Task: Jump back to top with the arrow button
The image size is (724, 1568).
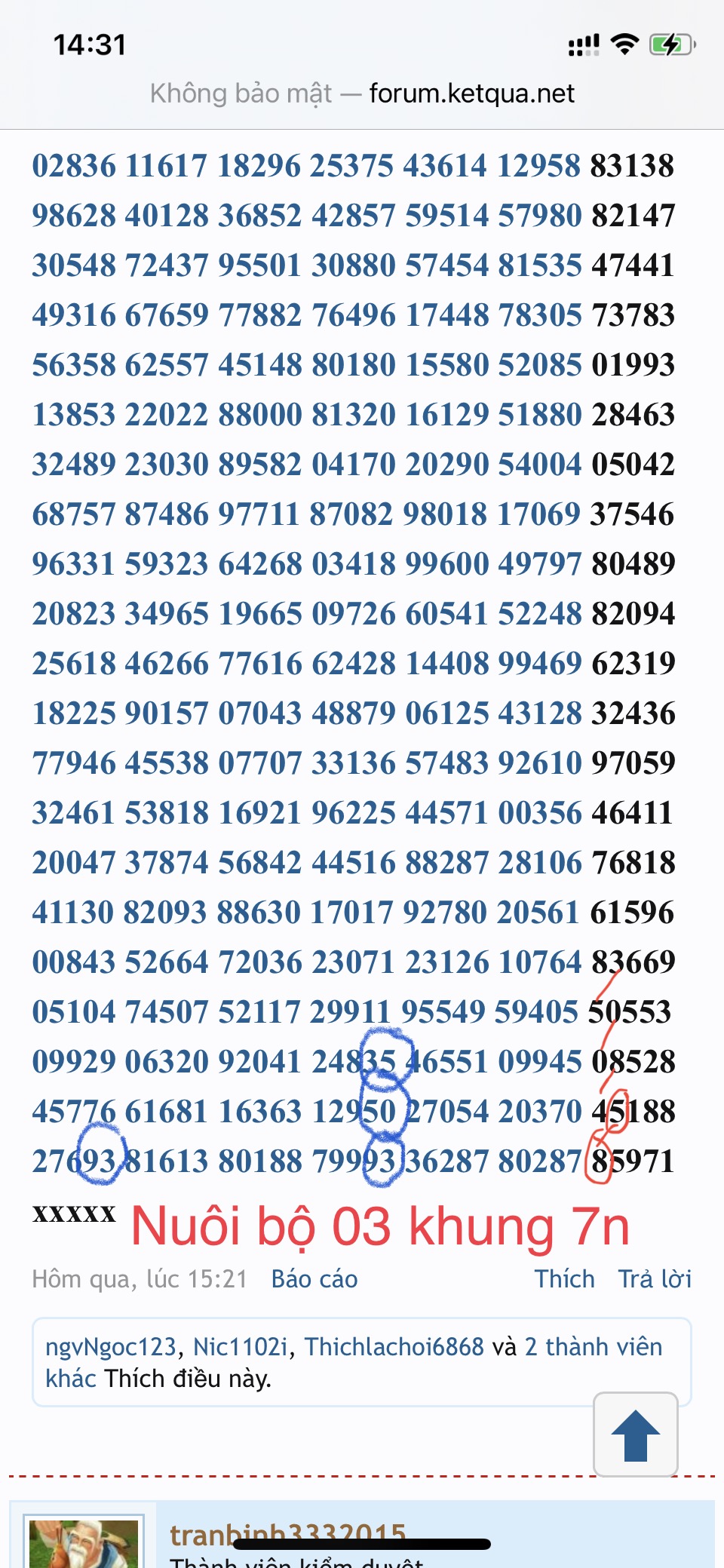Action: click(635, 1435)
